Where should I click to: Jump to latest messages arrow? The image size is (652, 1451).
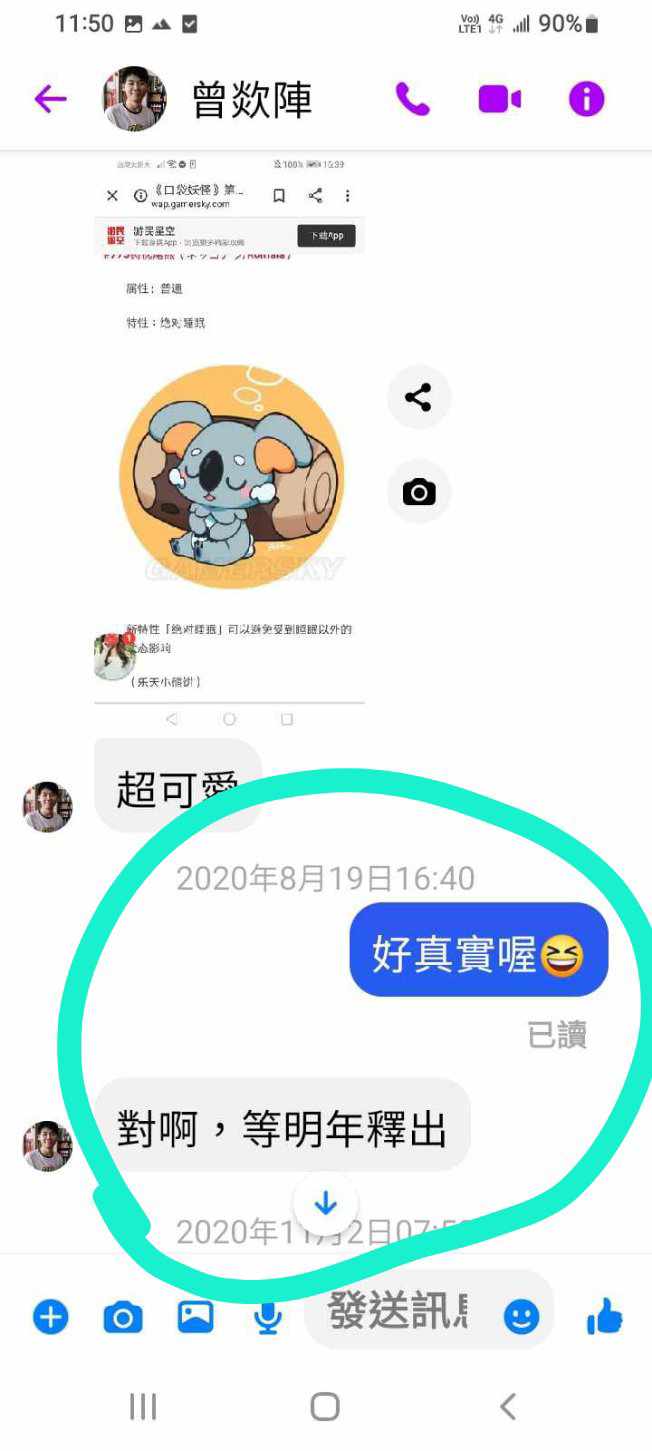(325, 1204)
